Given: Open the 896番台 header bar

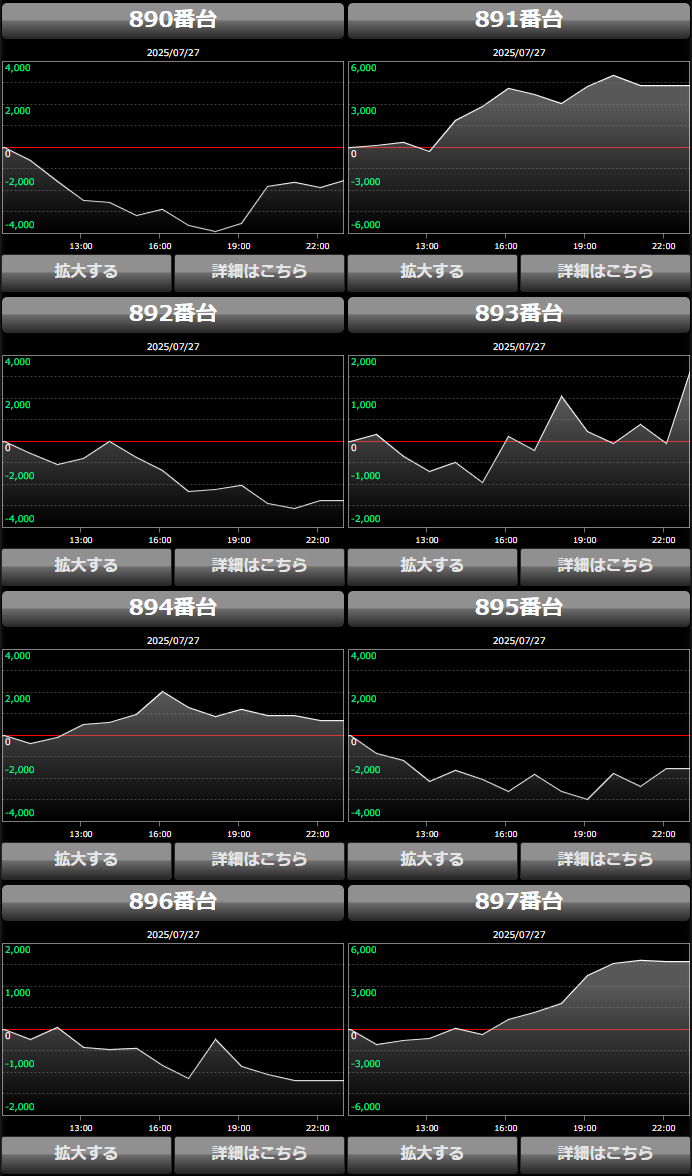Looking at the screenshot, I should [x=173, y=902].
